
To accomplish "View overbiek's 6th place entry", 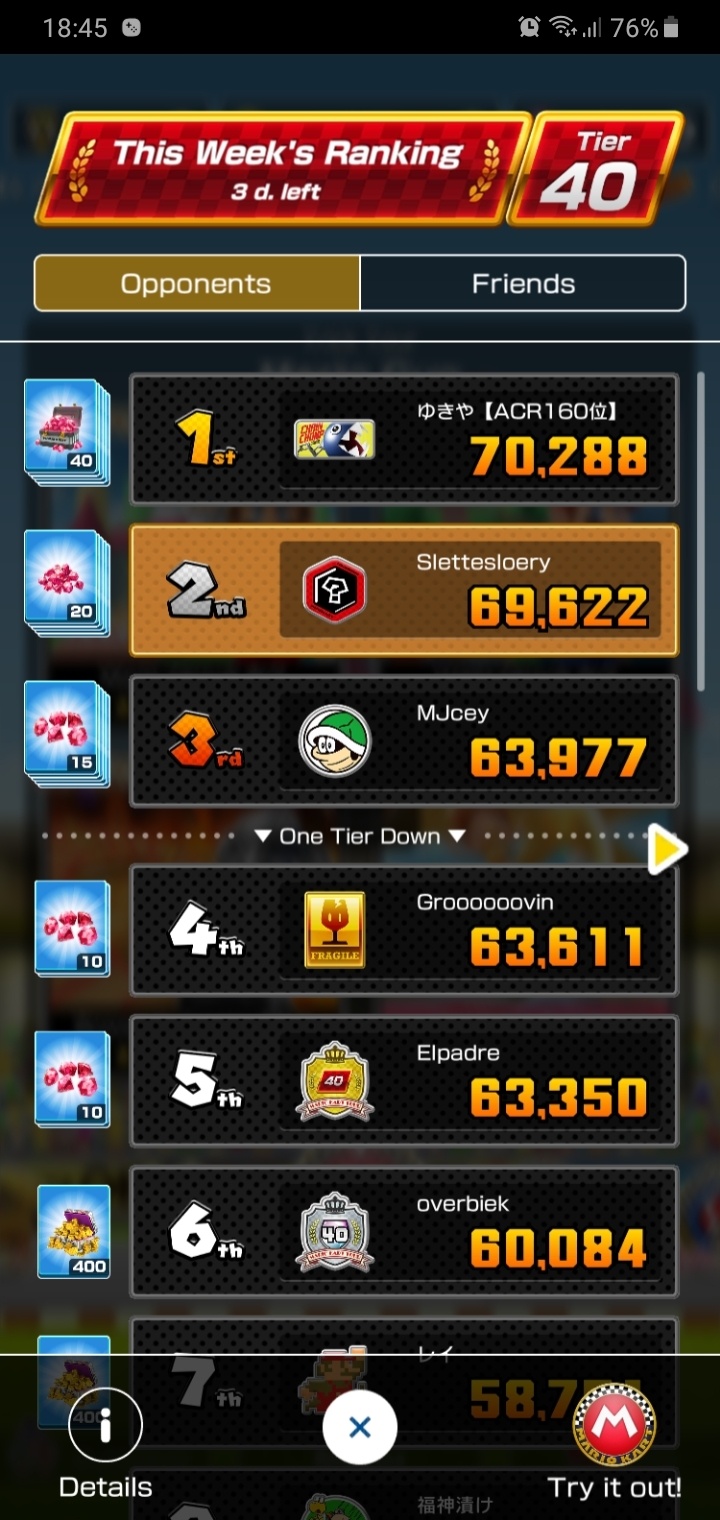I will coord(404,1232).
